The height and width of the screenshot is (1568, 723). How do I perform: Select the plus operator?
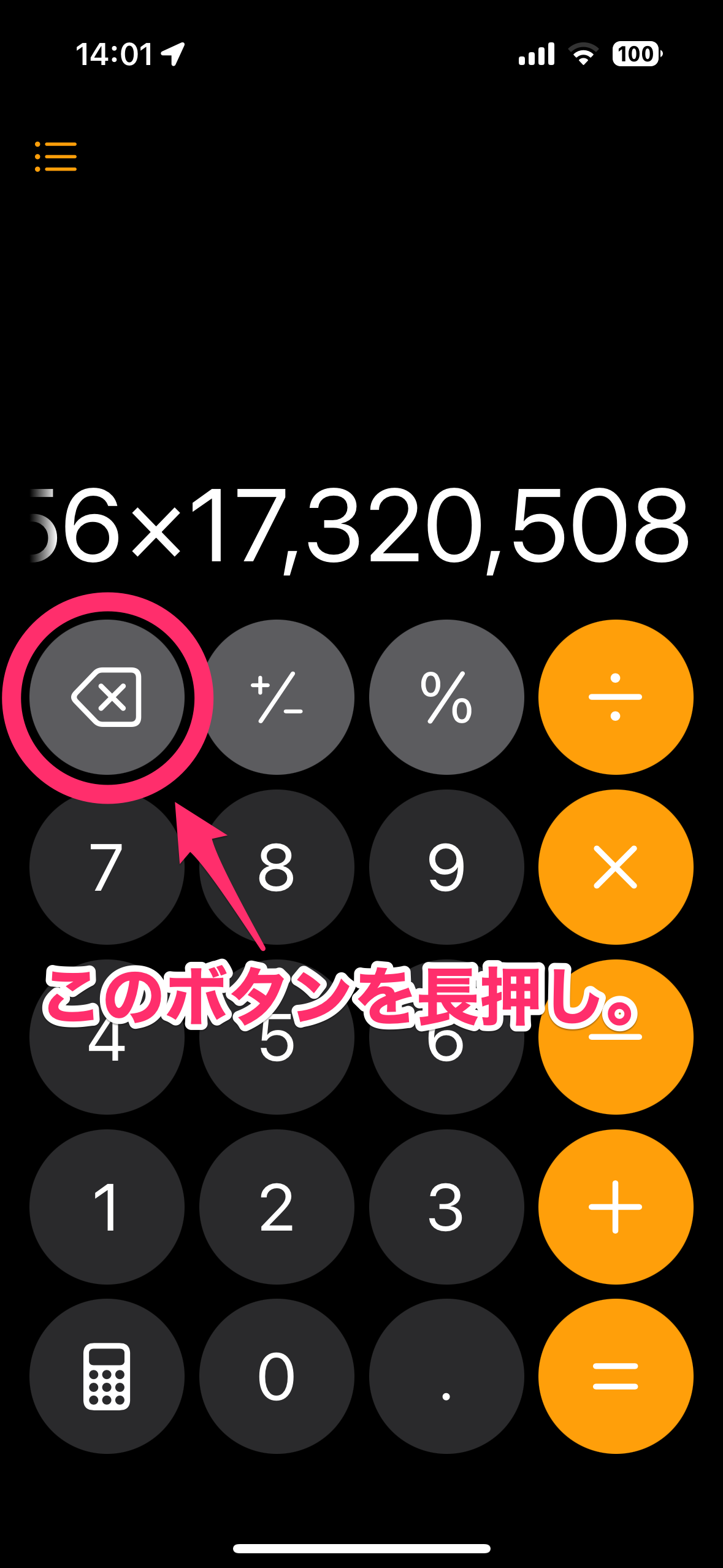pos(616,1207)
